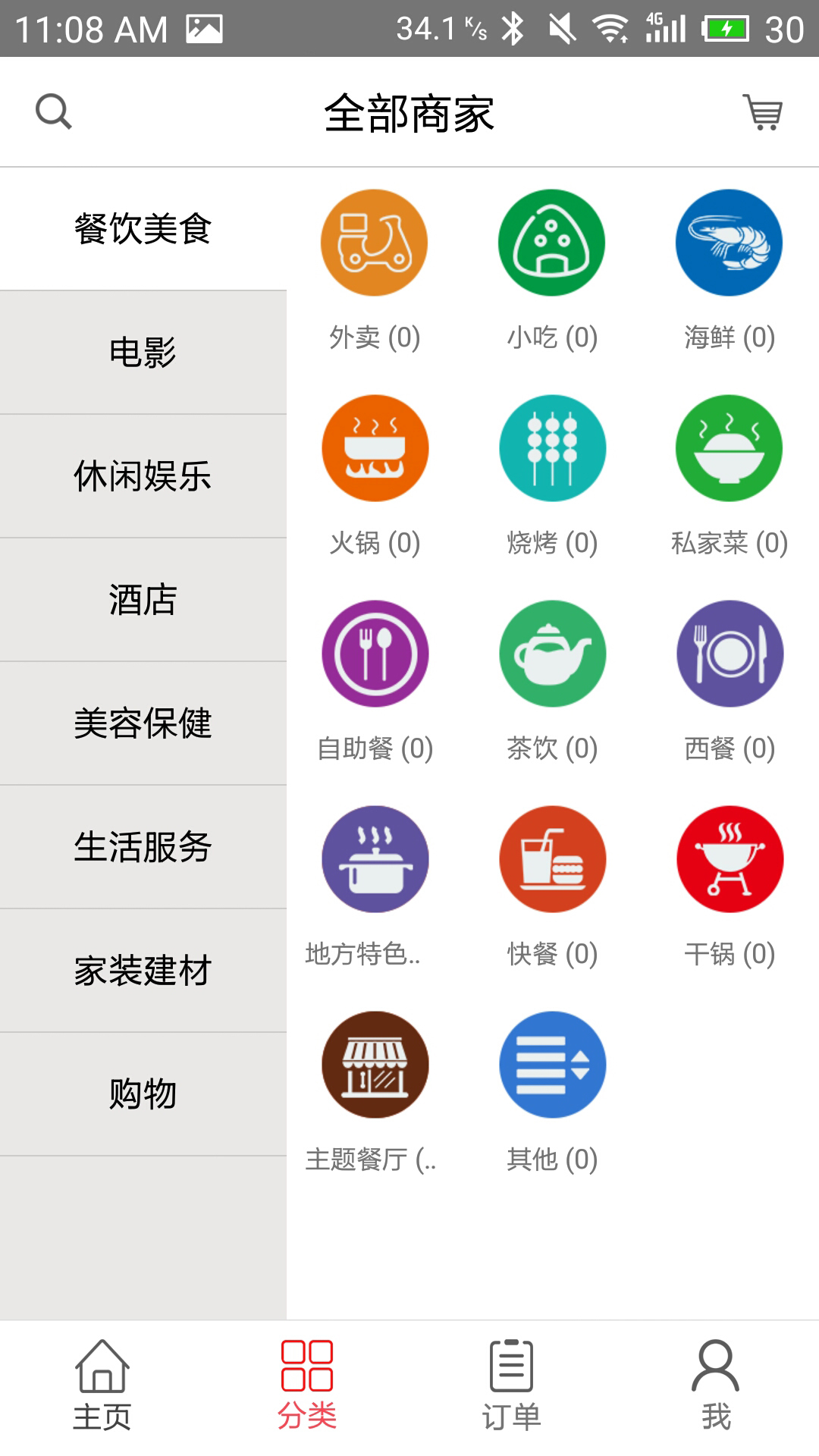Screen dimensions: 819x1456
Task: Open the search icon
Action: (54, 111)
